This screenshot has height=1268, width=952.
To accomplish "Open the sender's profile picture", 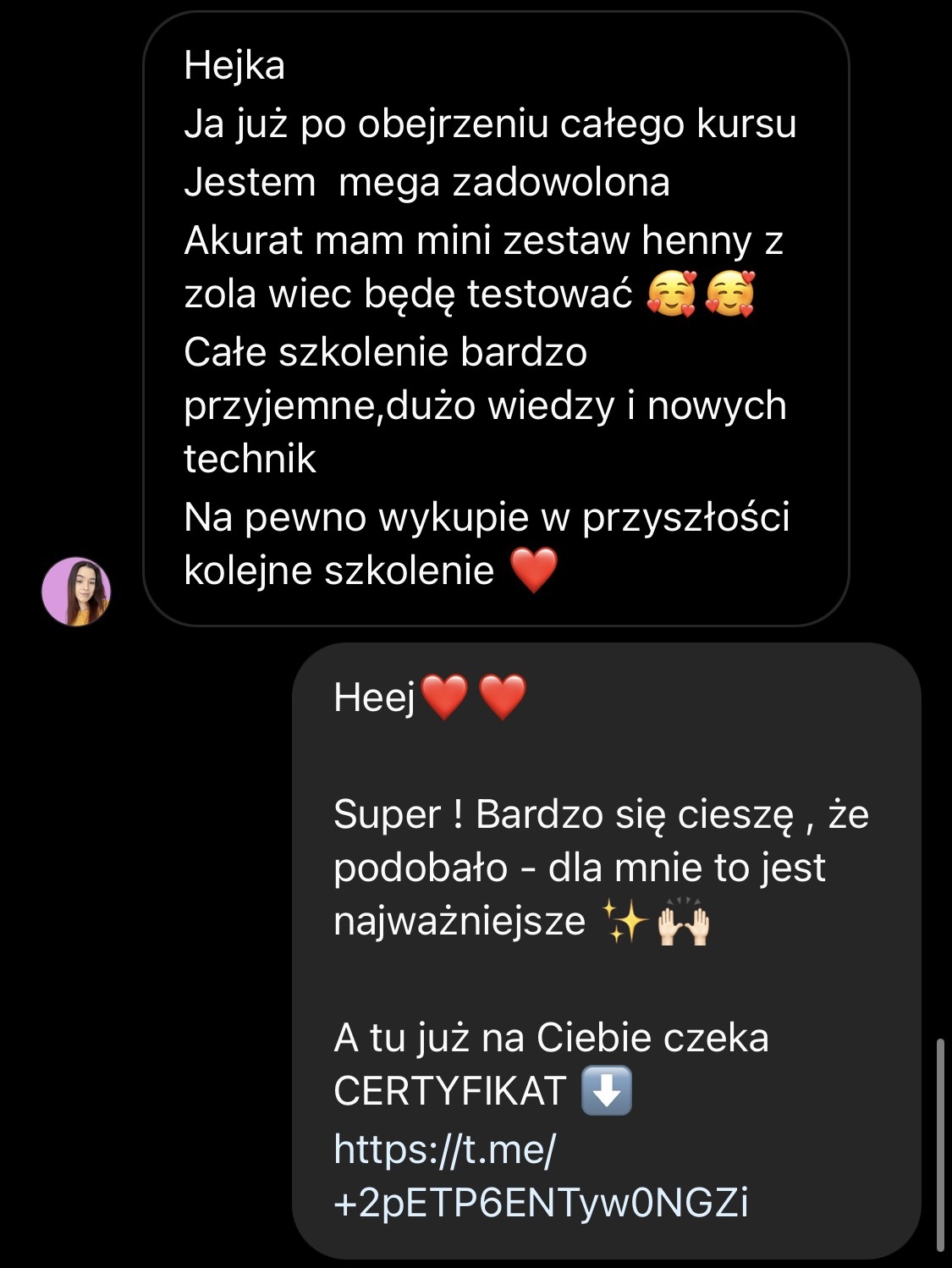I will (x=76, y=591).
